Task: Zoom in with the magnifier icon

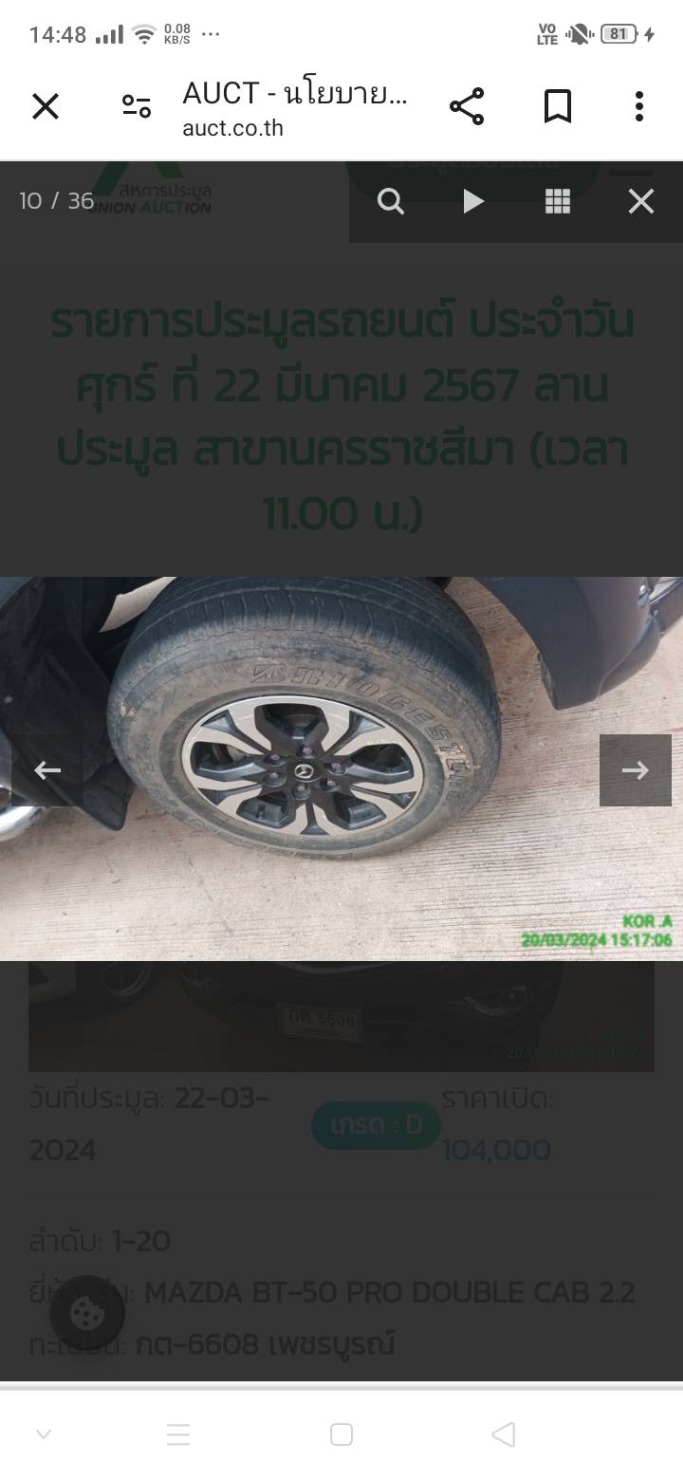Action: pos(390,202)
